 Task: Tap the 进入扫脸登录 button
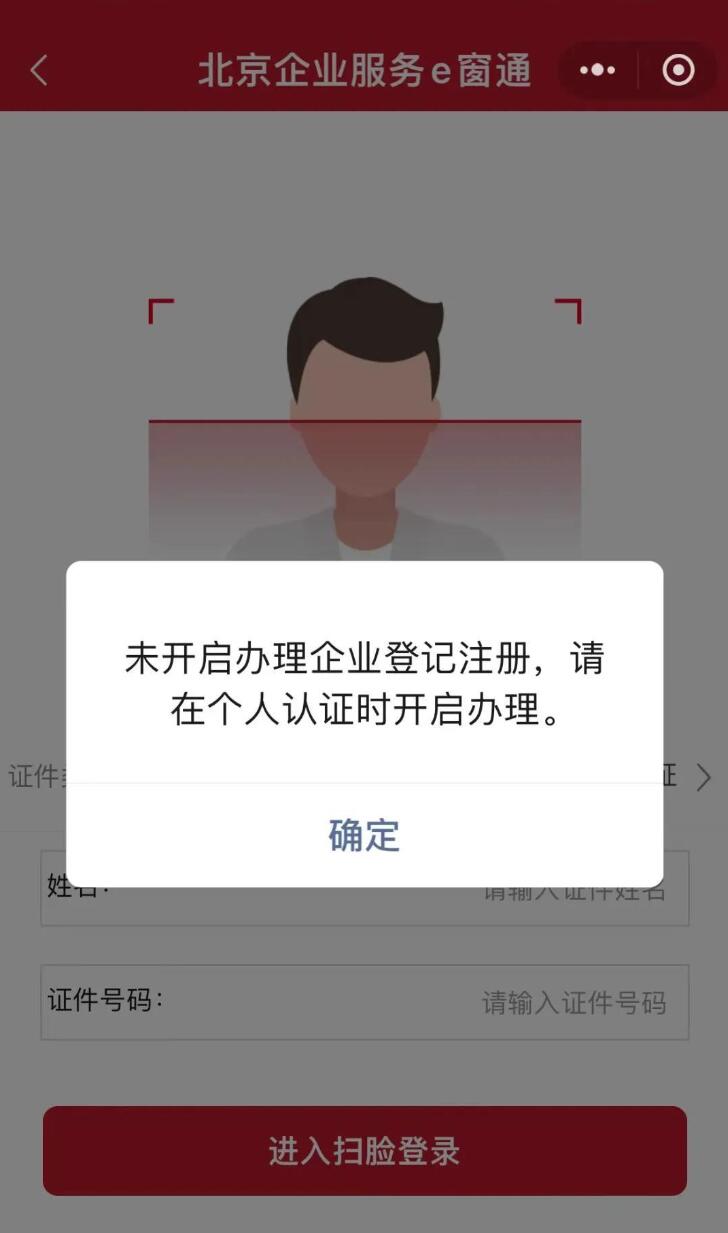pyautogui.click(x=364, y=1150)
